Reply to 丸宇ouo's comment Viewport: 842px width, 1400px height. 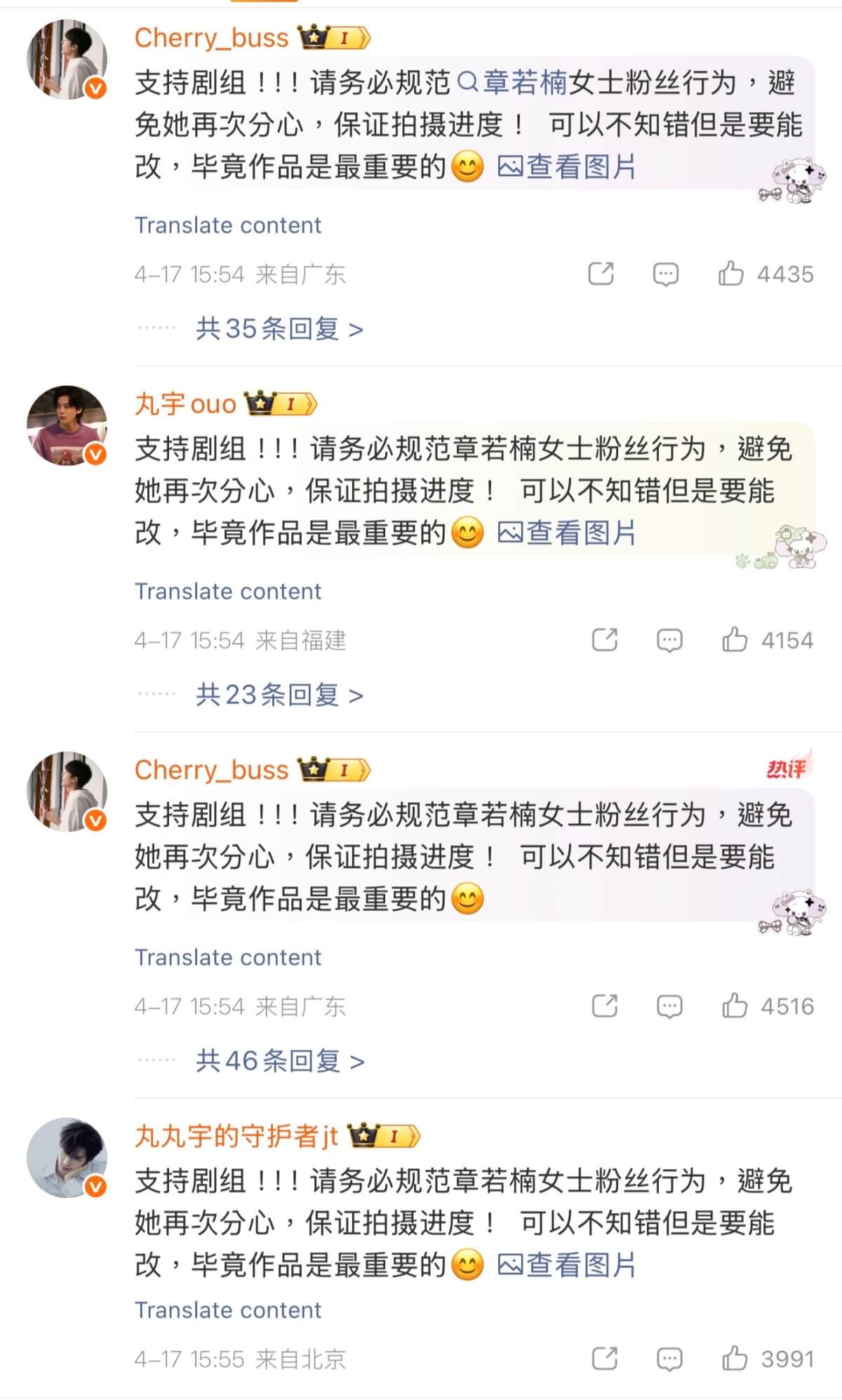(669, 640)
